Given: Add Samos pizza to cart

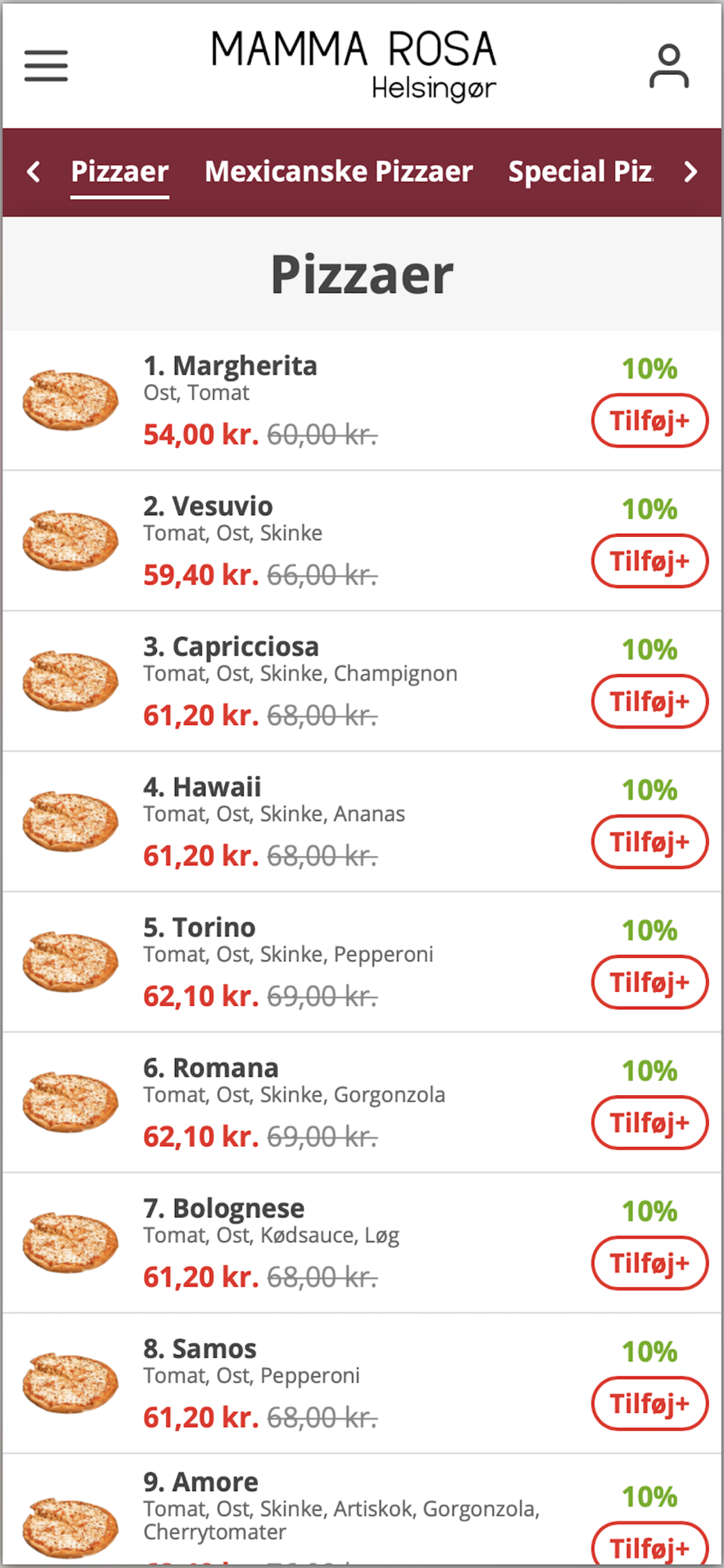Looking at the screenshot, I should click(x=650, y=1403).
